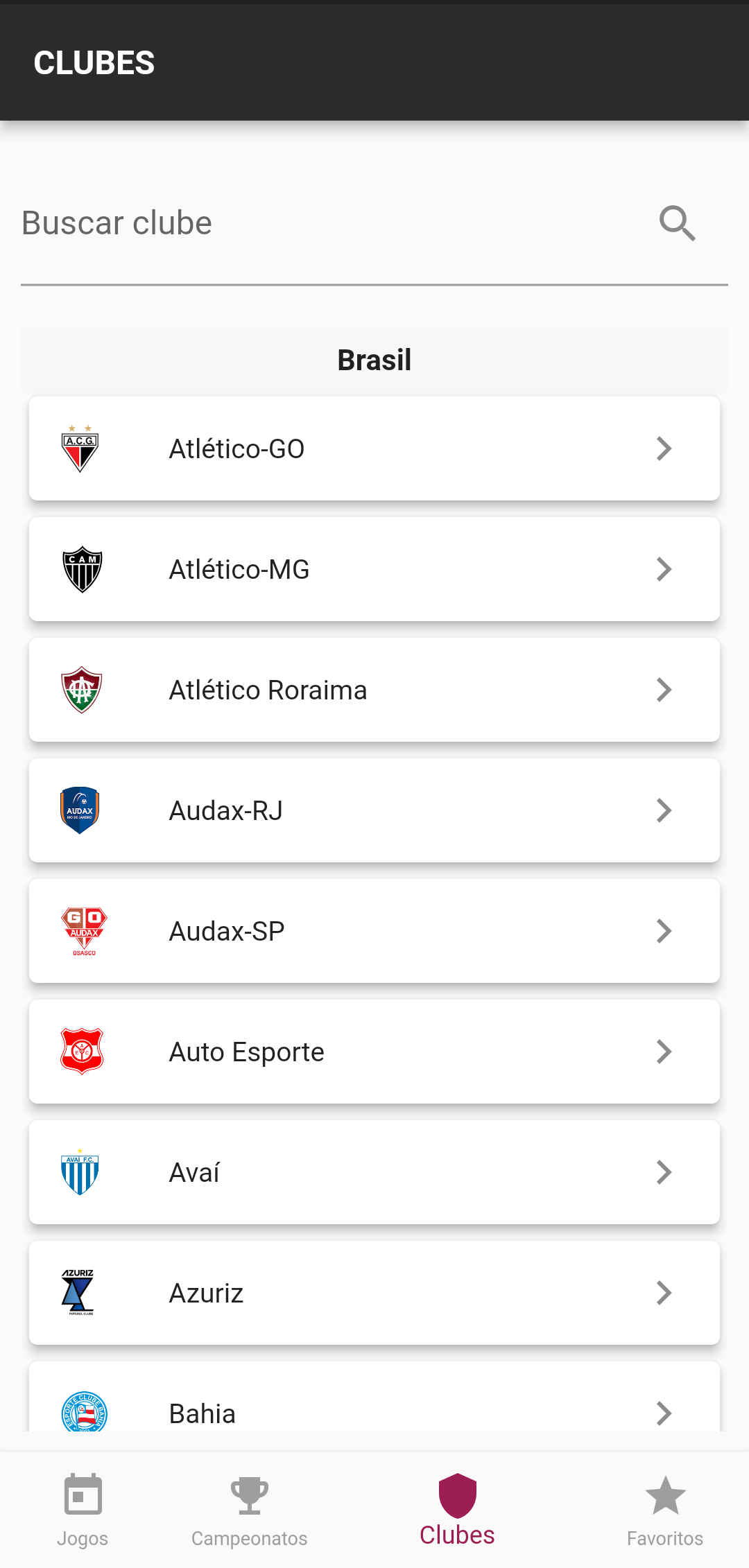This screenshot has width=749, height=1568.
Task: Go to the Favoritos tab
Action: 665,1510
